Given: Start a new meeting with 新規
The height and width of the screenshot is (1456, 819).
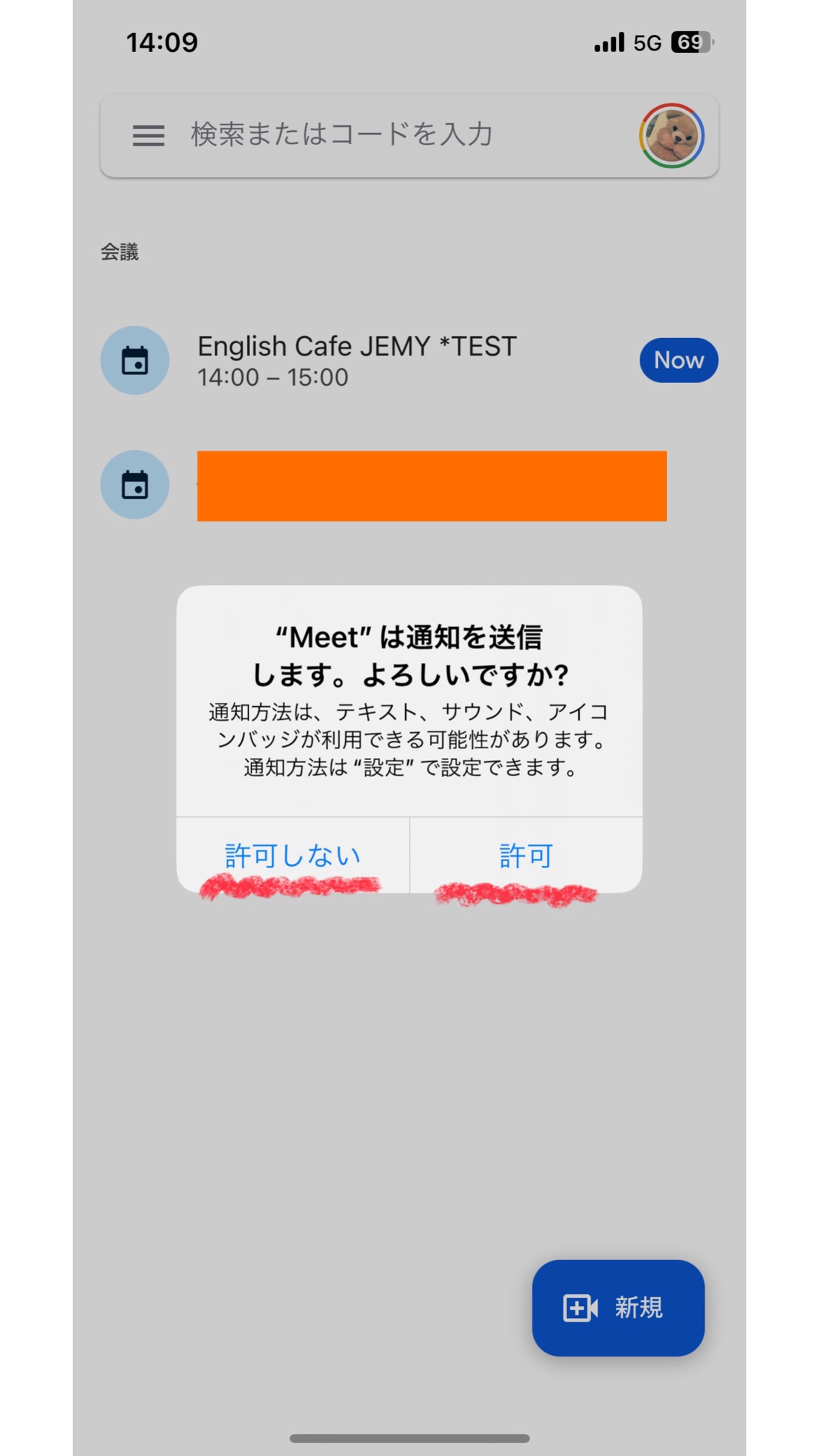Looking at the screenshot, I should [x=617, y=1308].
